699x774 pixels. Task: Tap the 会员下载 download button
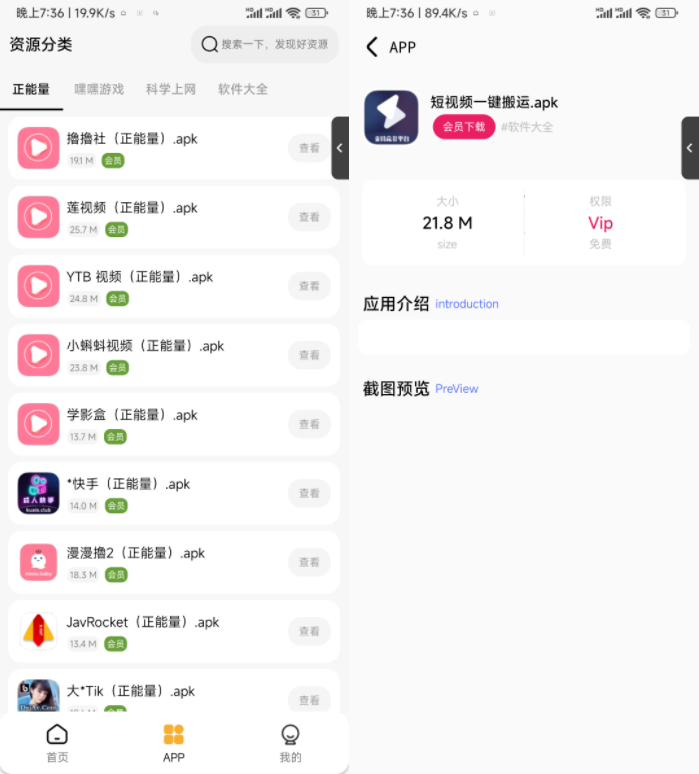[464, 127]
